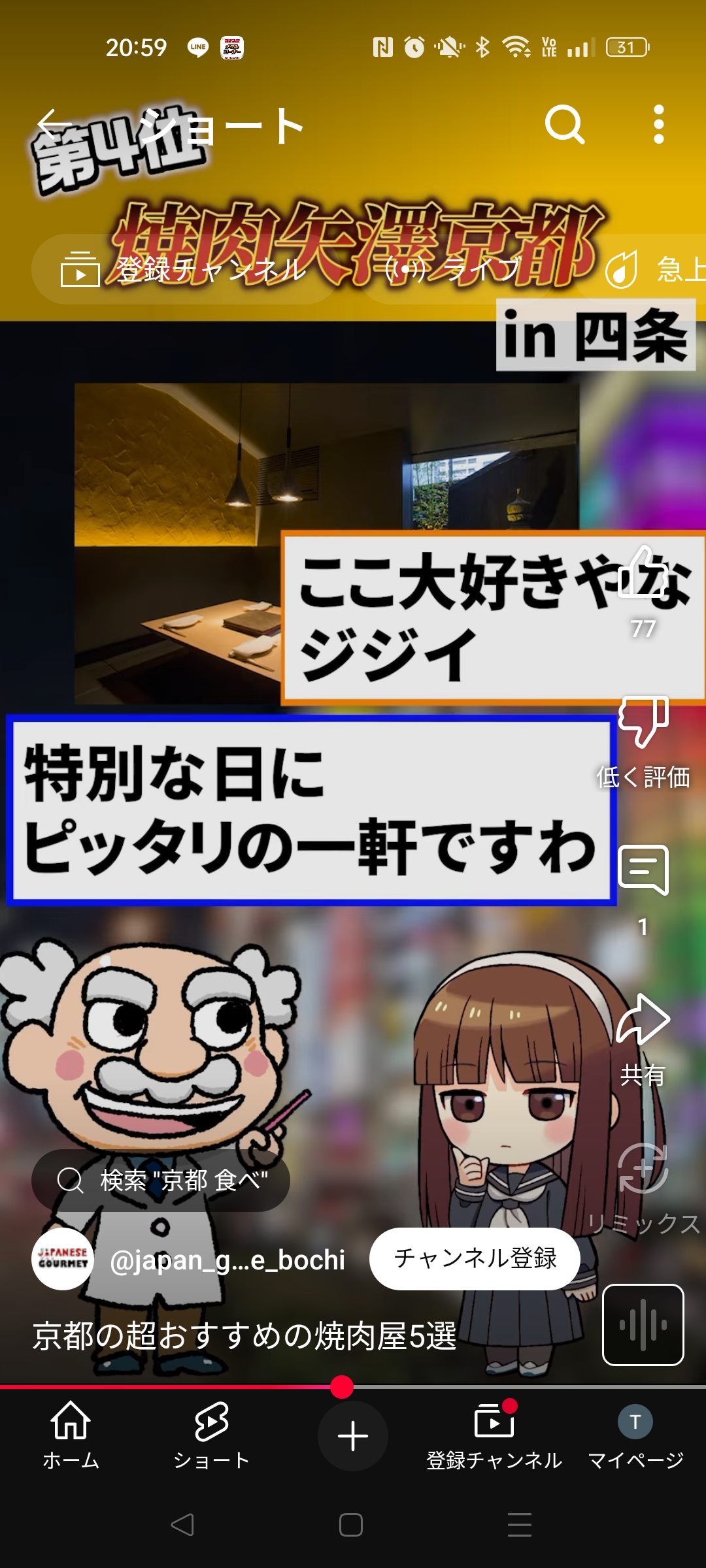The height and width of the screenshot is (1568, 706).
Task: Go back using the top arrow
Action: click(54, 124)
